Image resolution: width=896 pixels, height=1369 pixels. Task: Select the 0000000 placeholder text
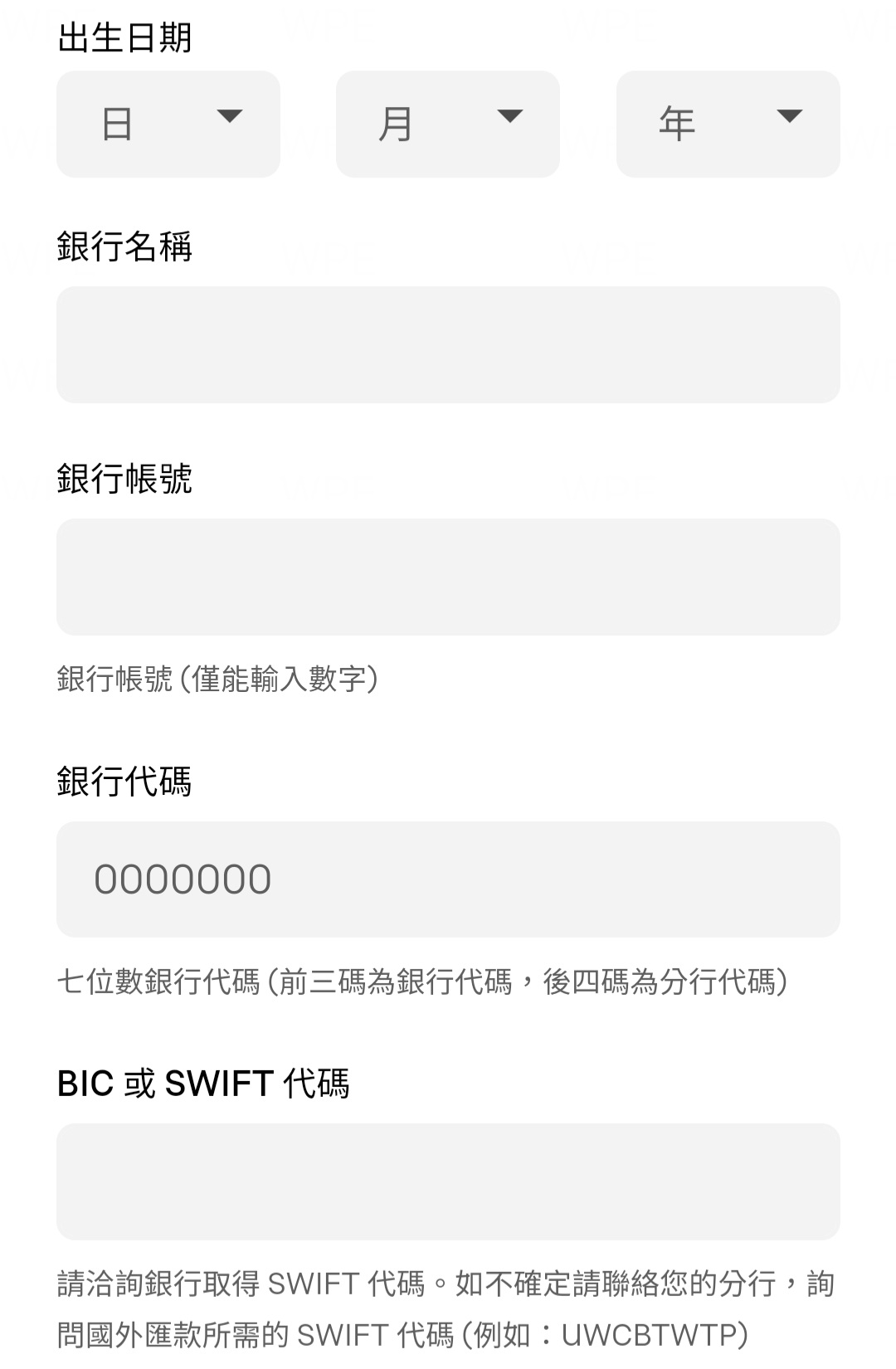click(x=184, y=879)
